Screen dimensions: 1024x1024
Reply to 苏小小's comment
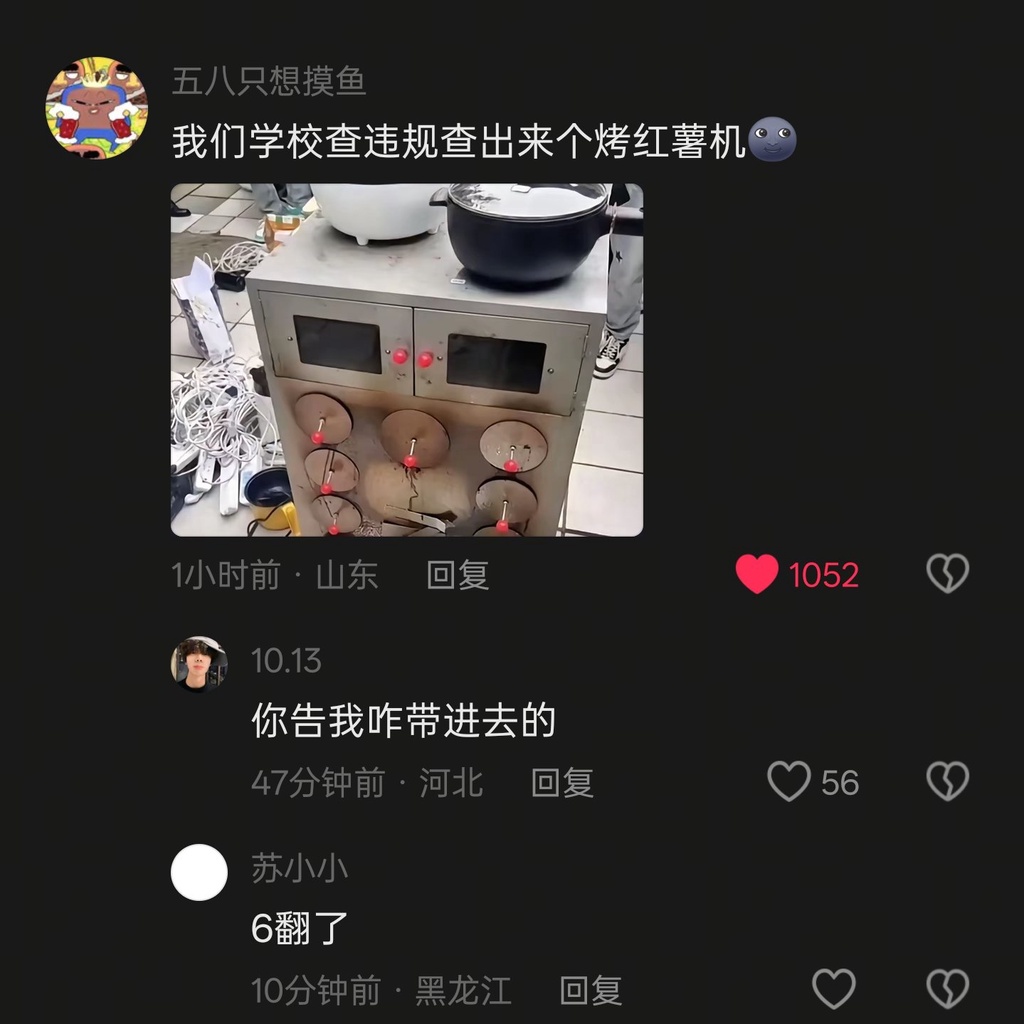tap(590, 991)
